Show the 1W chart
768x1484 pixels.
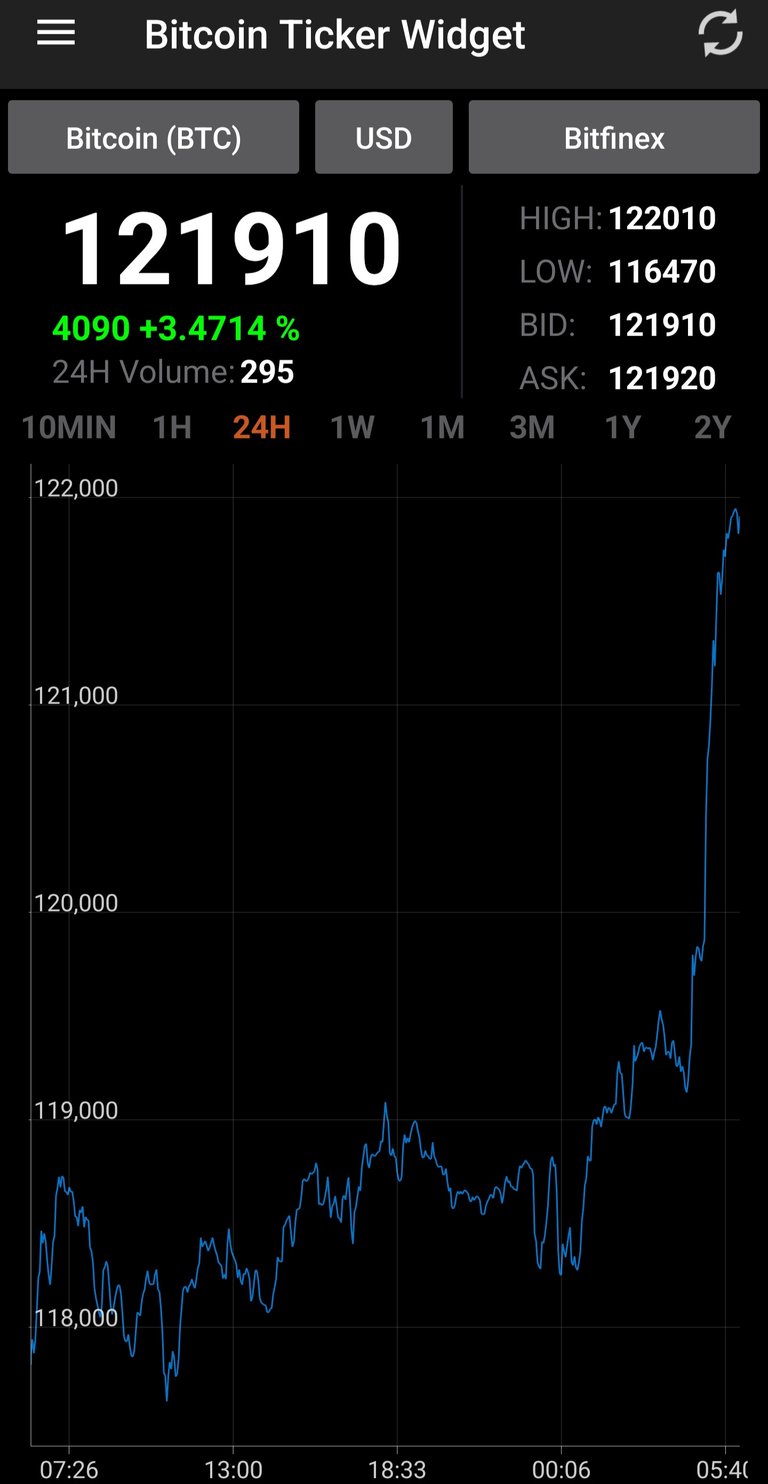tap(352, 428)
